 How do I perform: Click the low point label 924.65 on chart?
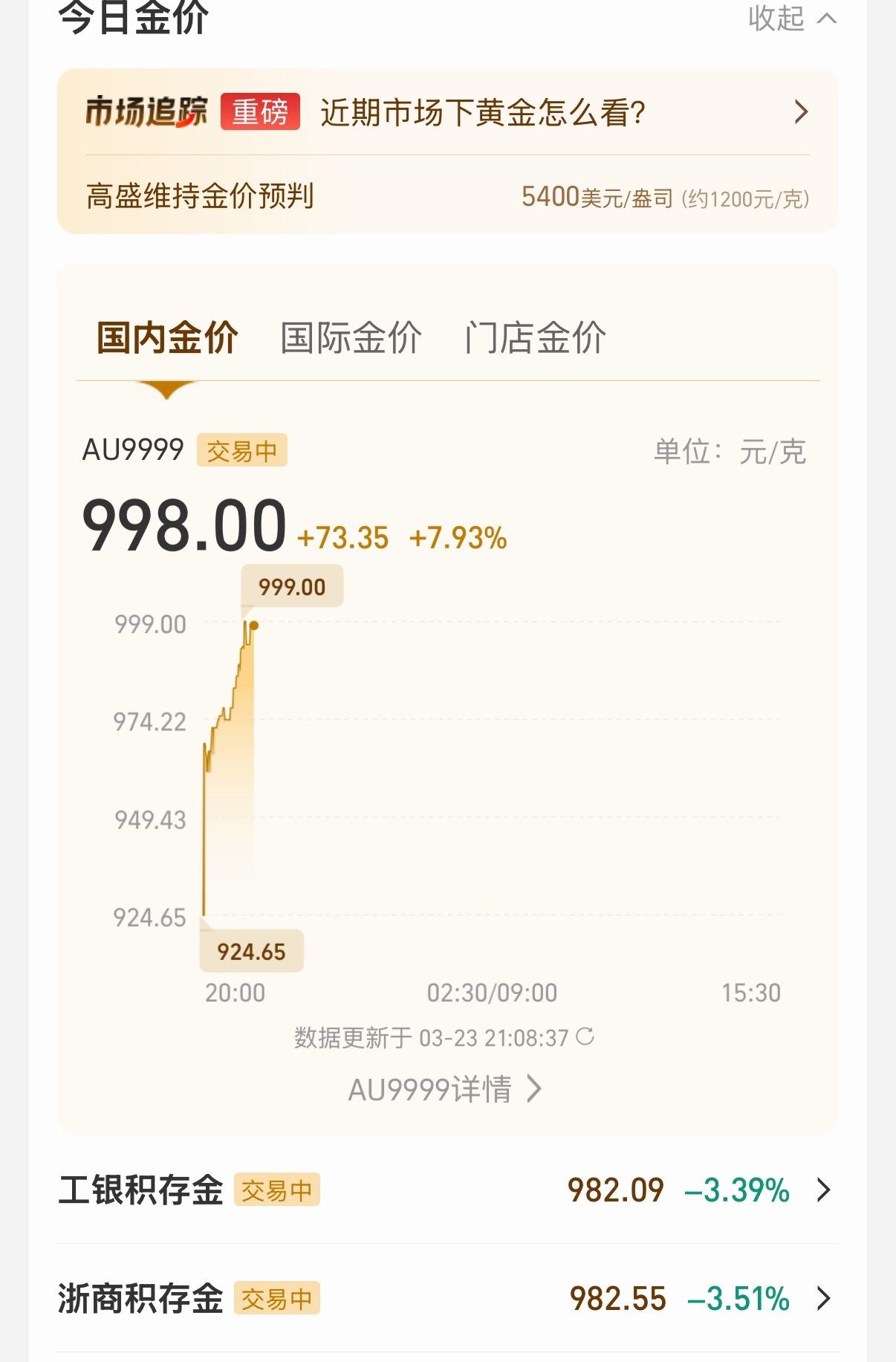click(x=253, y=952)
